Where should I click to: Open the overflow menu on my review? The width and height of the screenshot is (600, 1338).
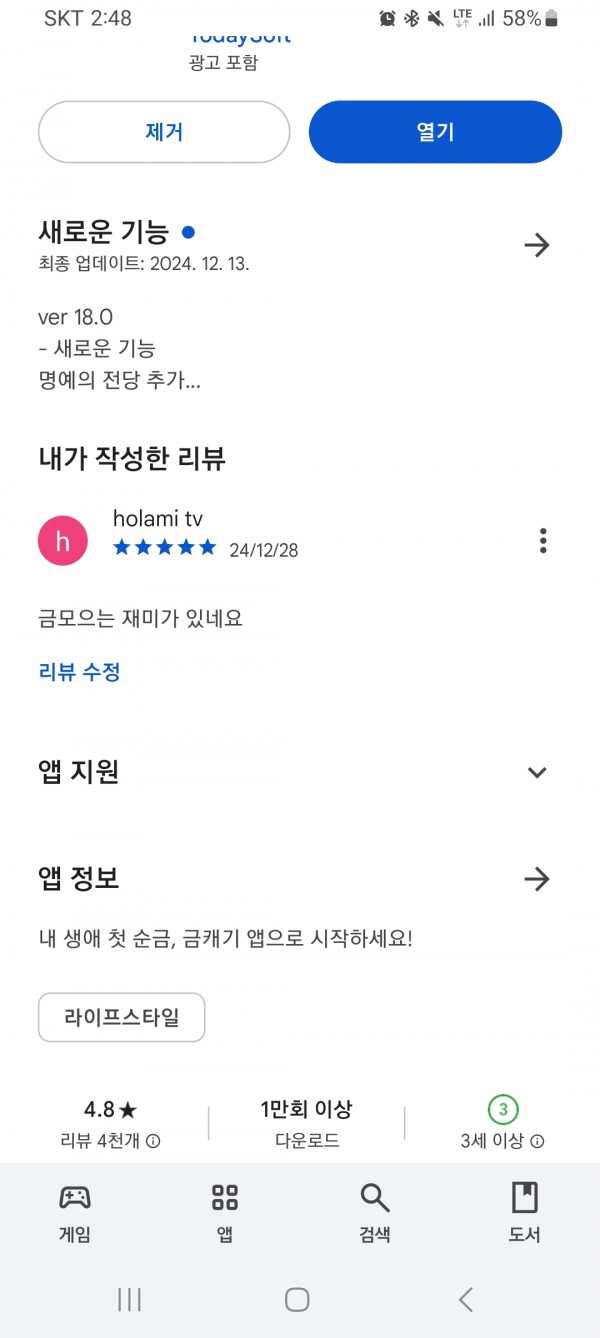[543, 541]
